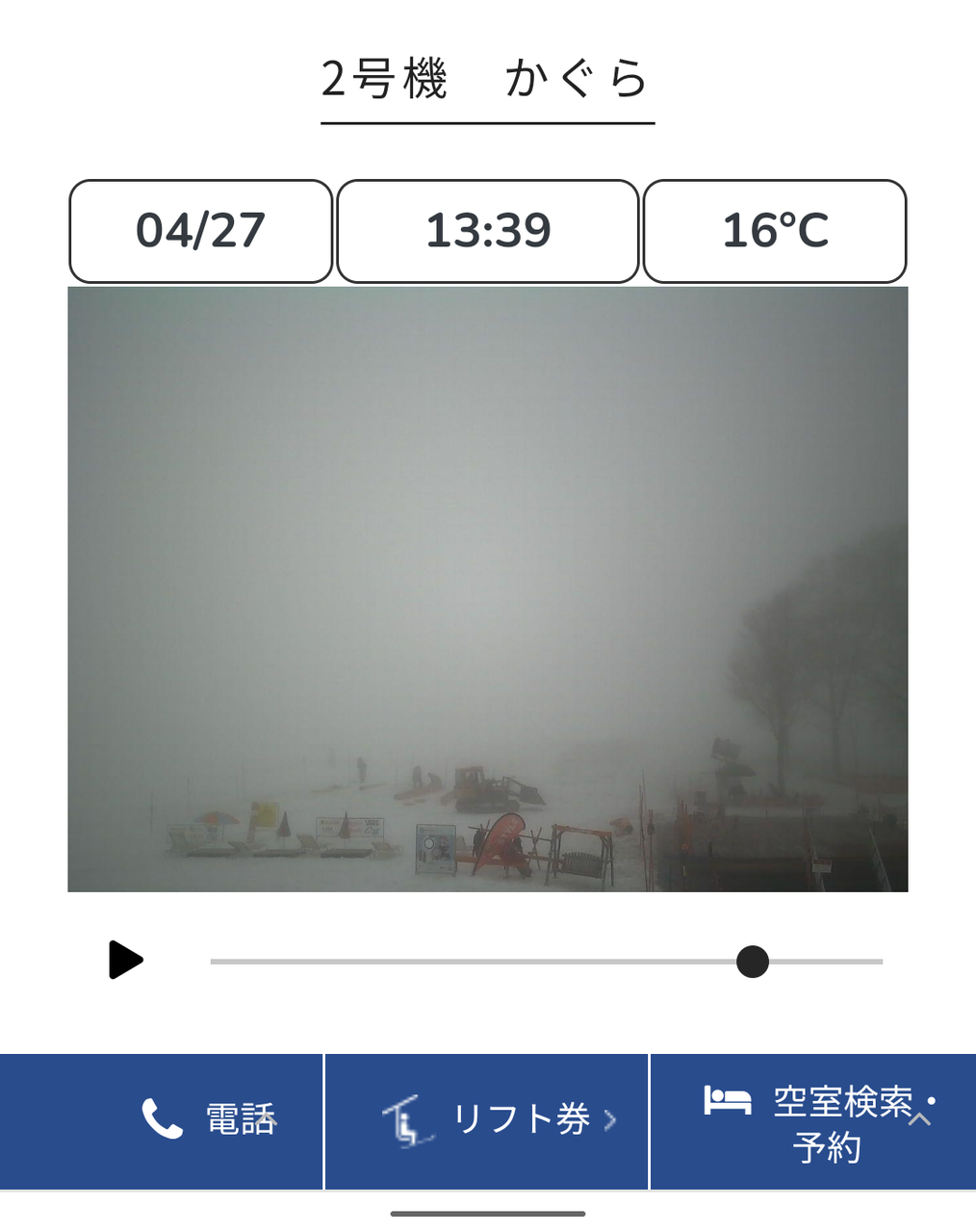Tap the timelapse slider handle

(753, 962)
